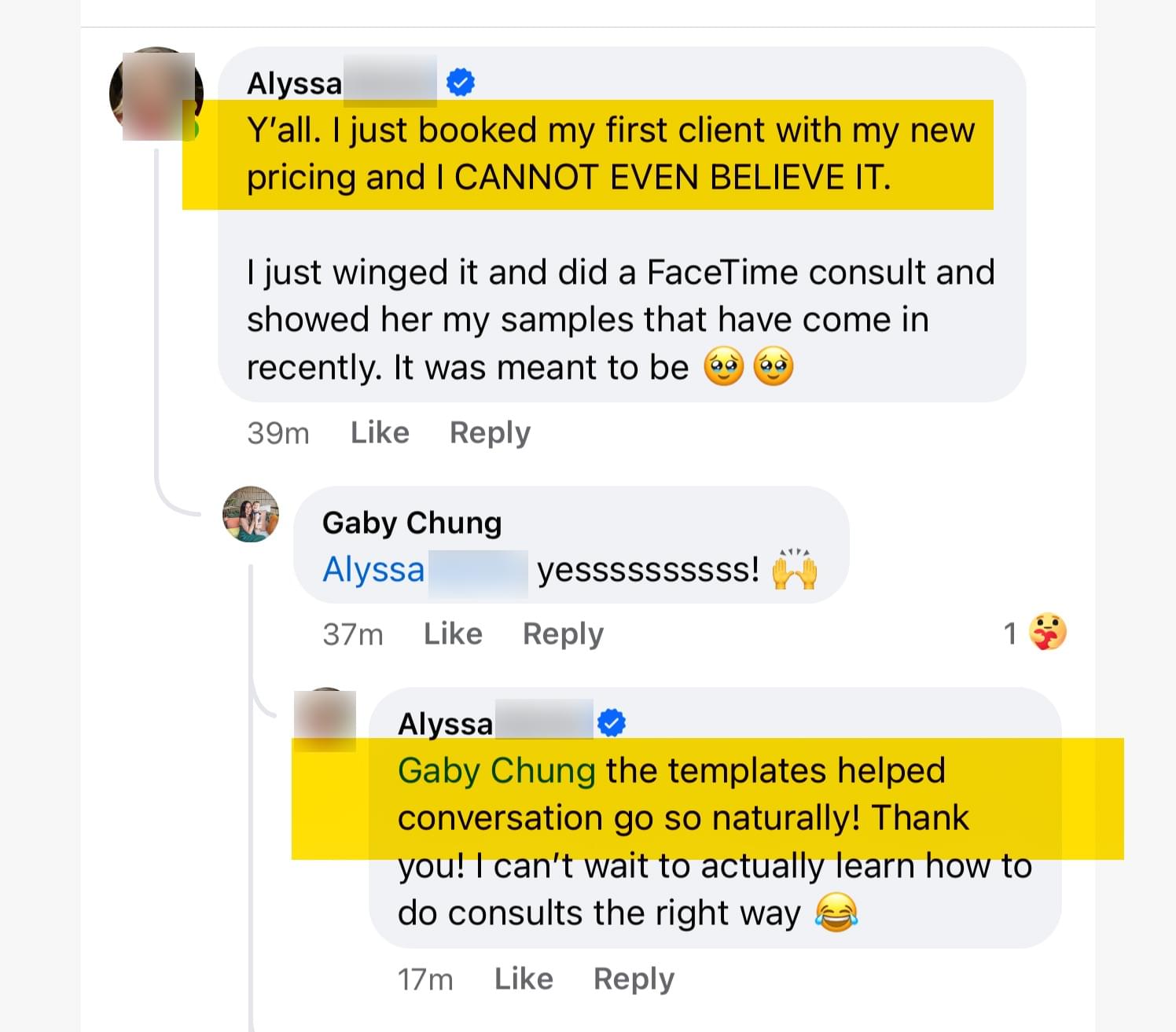Tap the Gaby Chung mention in Alyssa's reply

(496, 770)
